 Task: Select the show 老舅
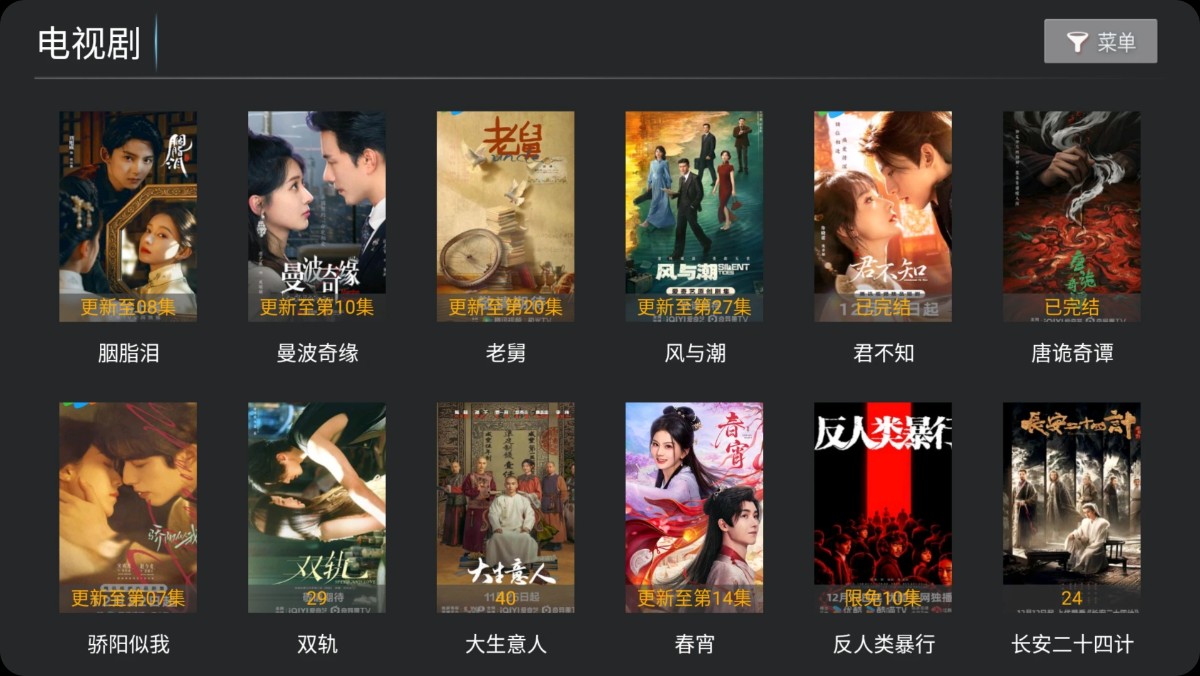click(x=505, y=216)
